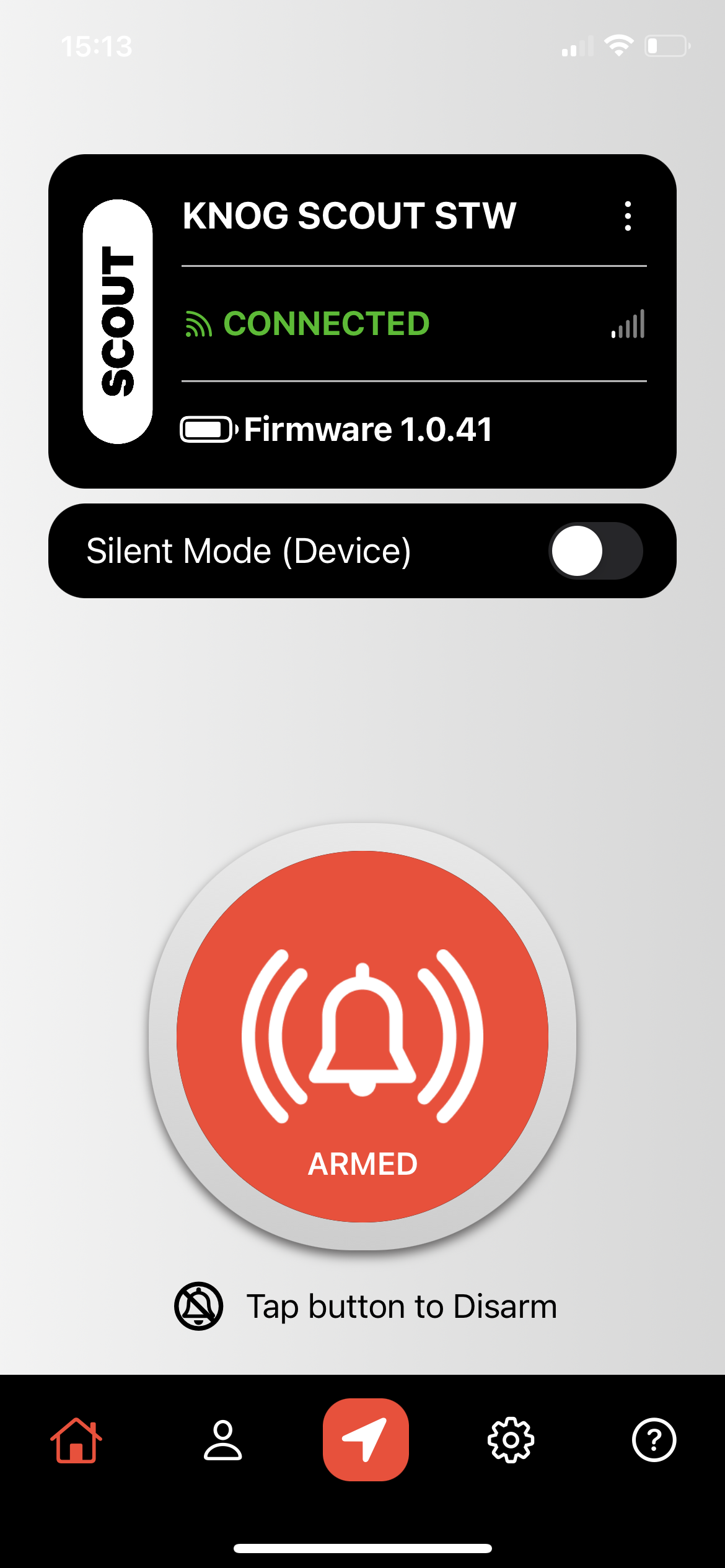725x1568 pixels.
Task: Open the settings gear tab
Action: [511, 1440]
